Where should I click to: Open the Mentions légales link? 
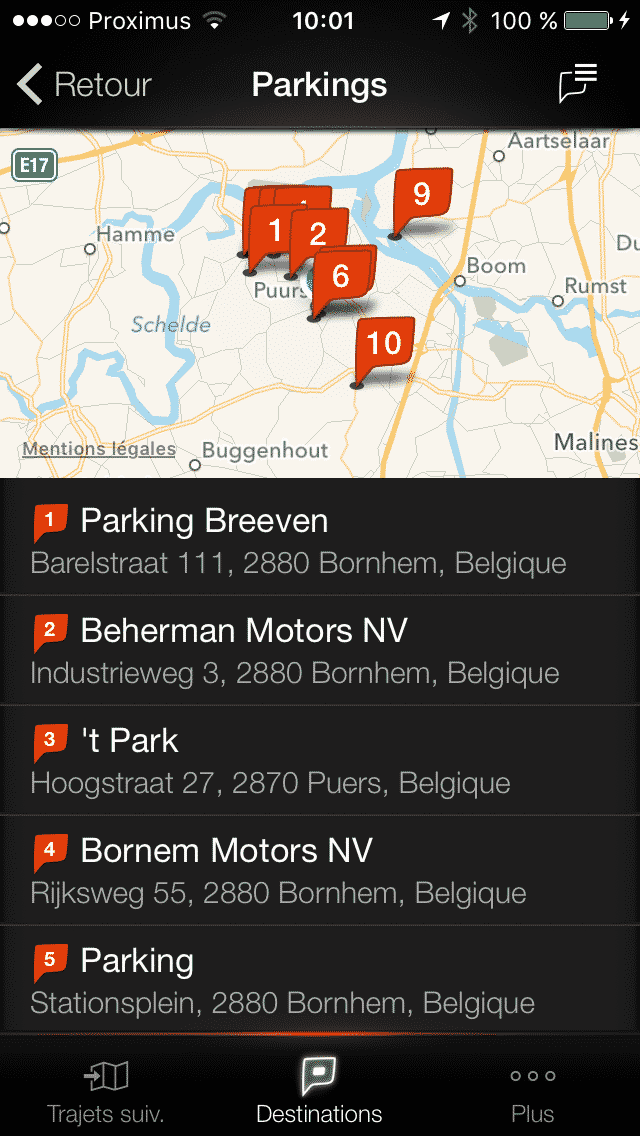(x=99, y=449)
